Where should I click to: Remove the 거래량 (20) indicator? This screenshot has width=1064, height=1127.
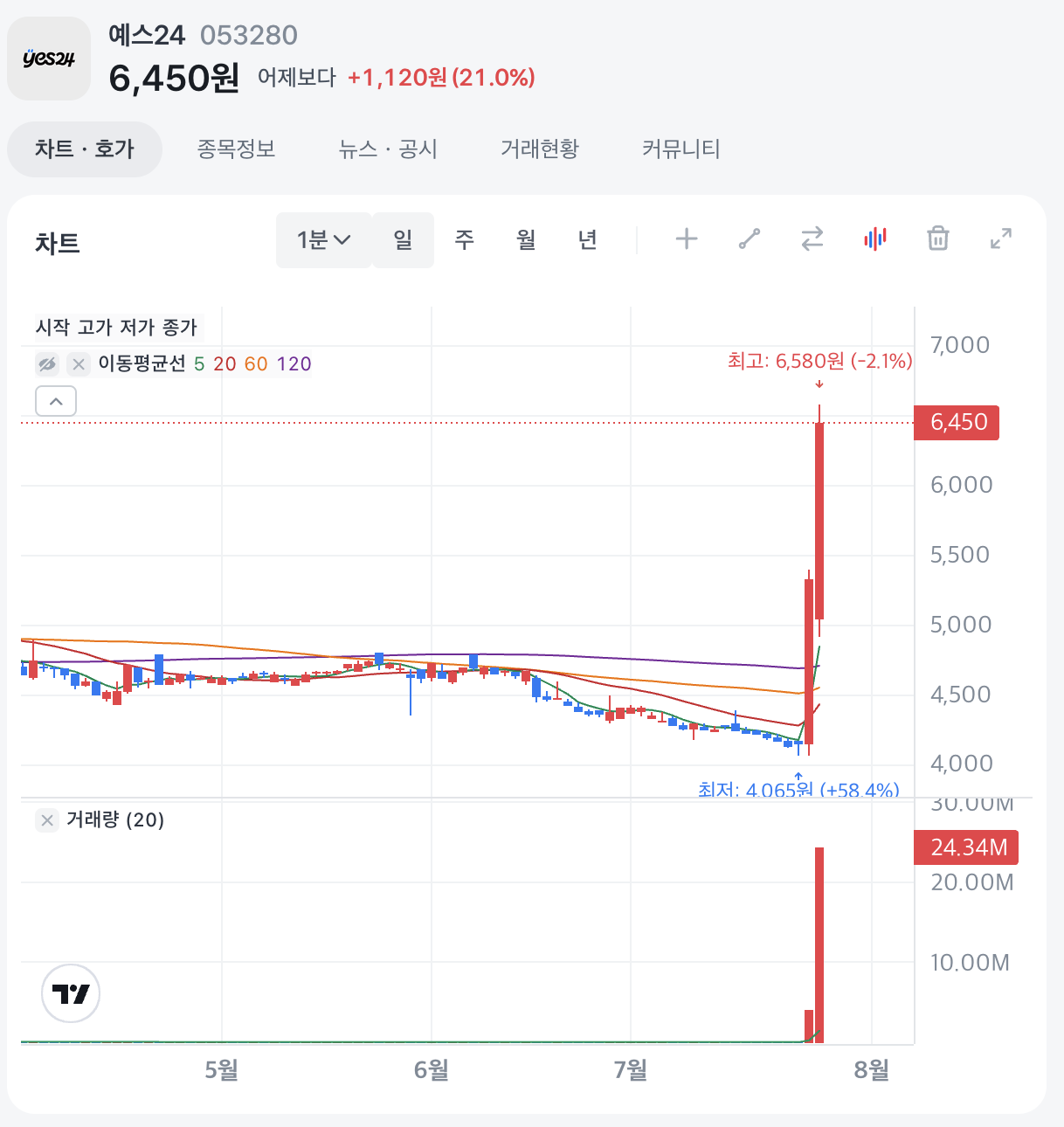pyautogui.click(x=47, y=820)
